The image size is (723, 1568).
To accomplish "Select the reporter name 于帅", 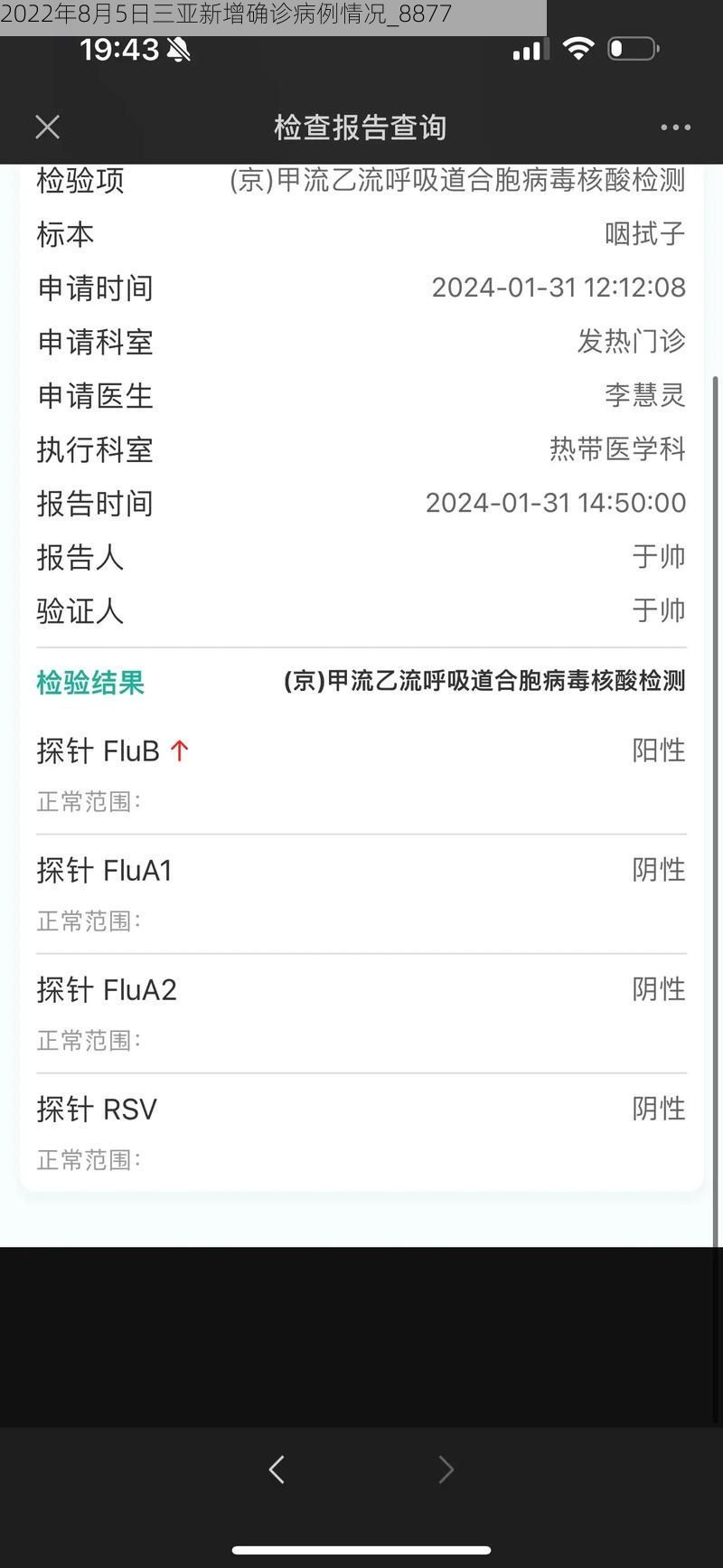I will coord(661,558).
